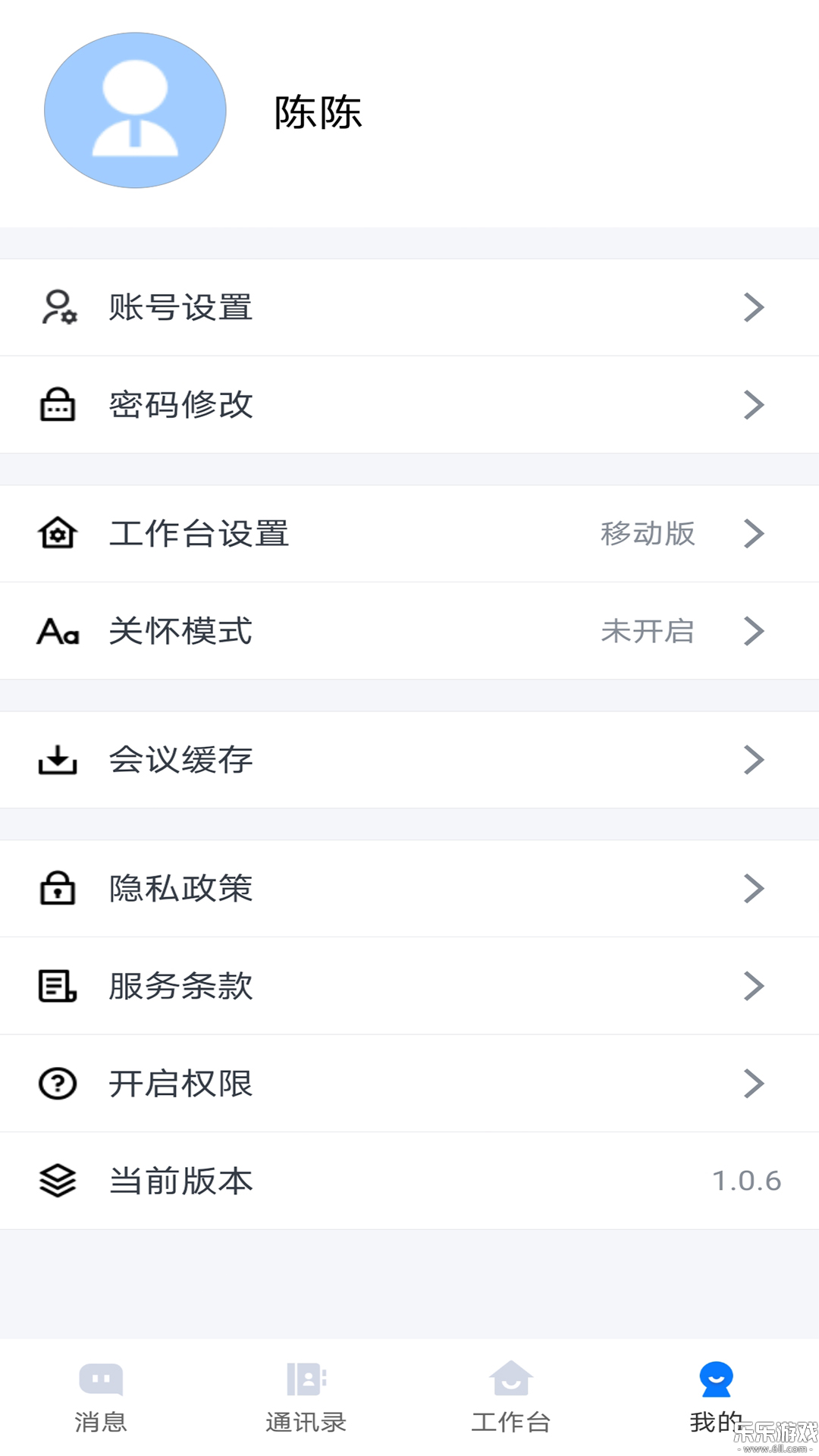This screenshot has width=819, height=1456.
Task: Click the Aa icon beside 关怀模式
Action: tap(58, 631)
